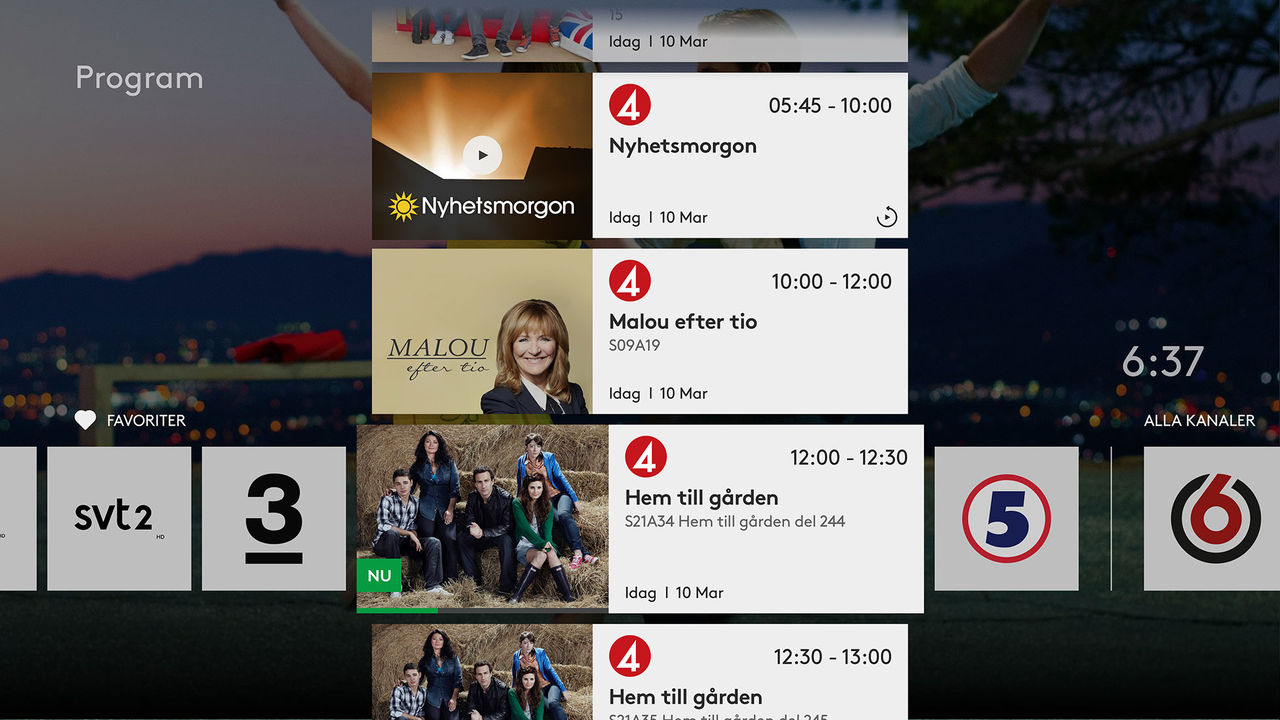Switch to Kanal 5
Image resolution: width=1280 pixels, height=720 pixels.
pyautogui.click(x=1006, y=518)
